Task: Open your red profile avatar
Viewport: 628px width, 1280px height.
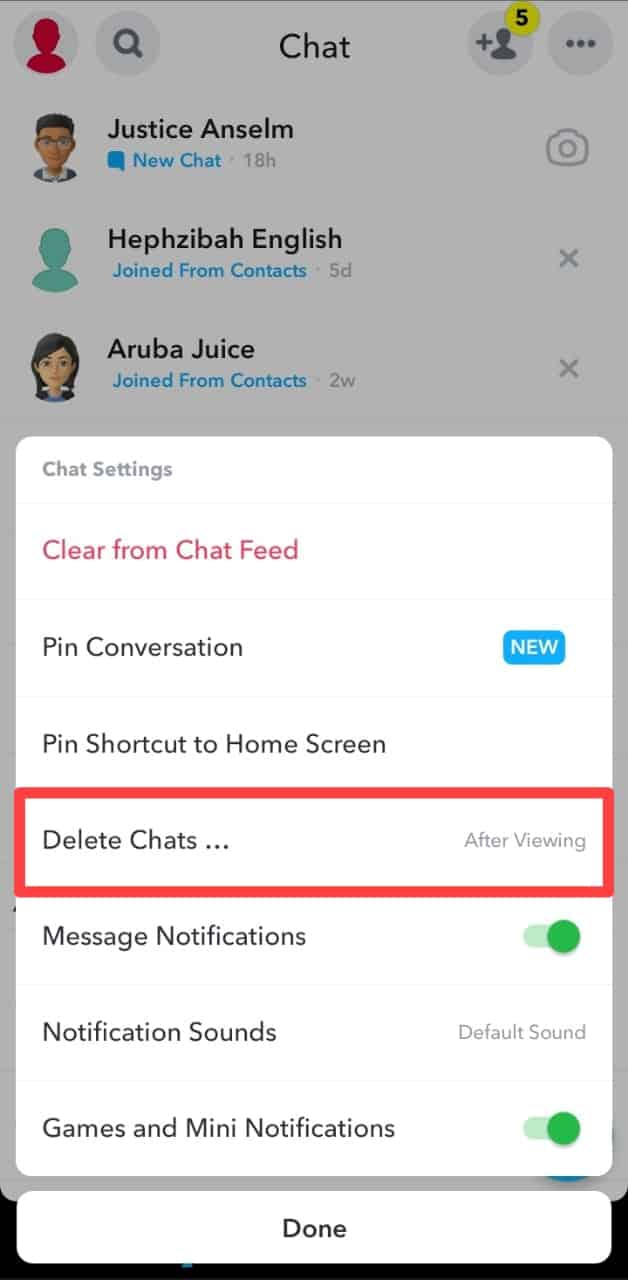Action: (x=45, y=44)
